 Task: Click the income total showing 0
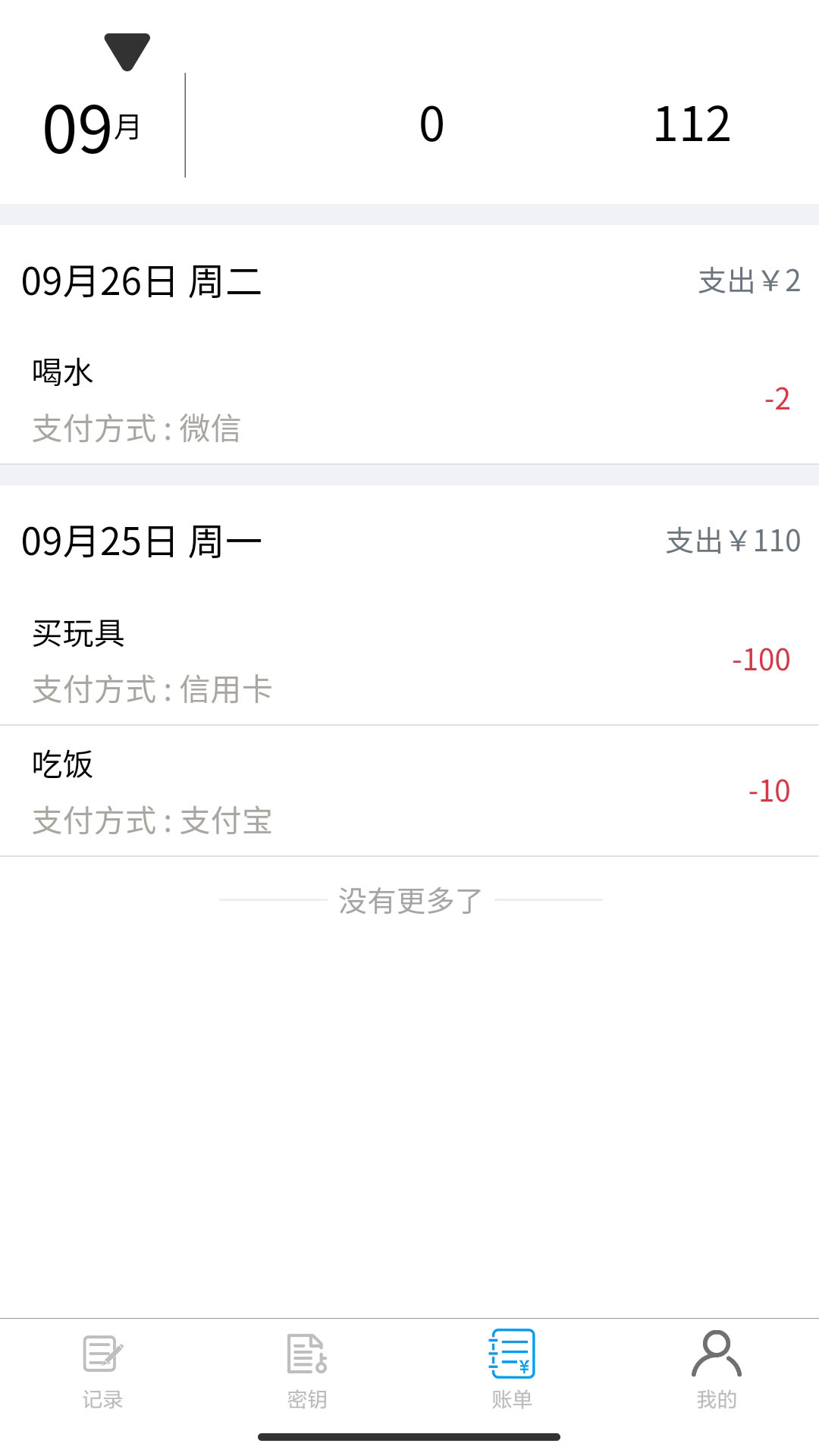point(432,125)
